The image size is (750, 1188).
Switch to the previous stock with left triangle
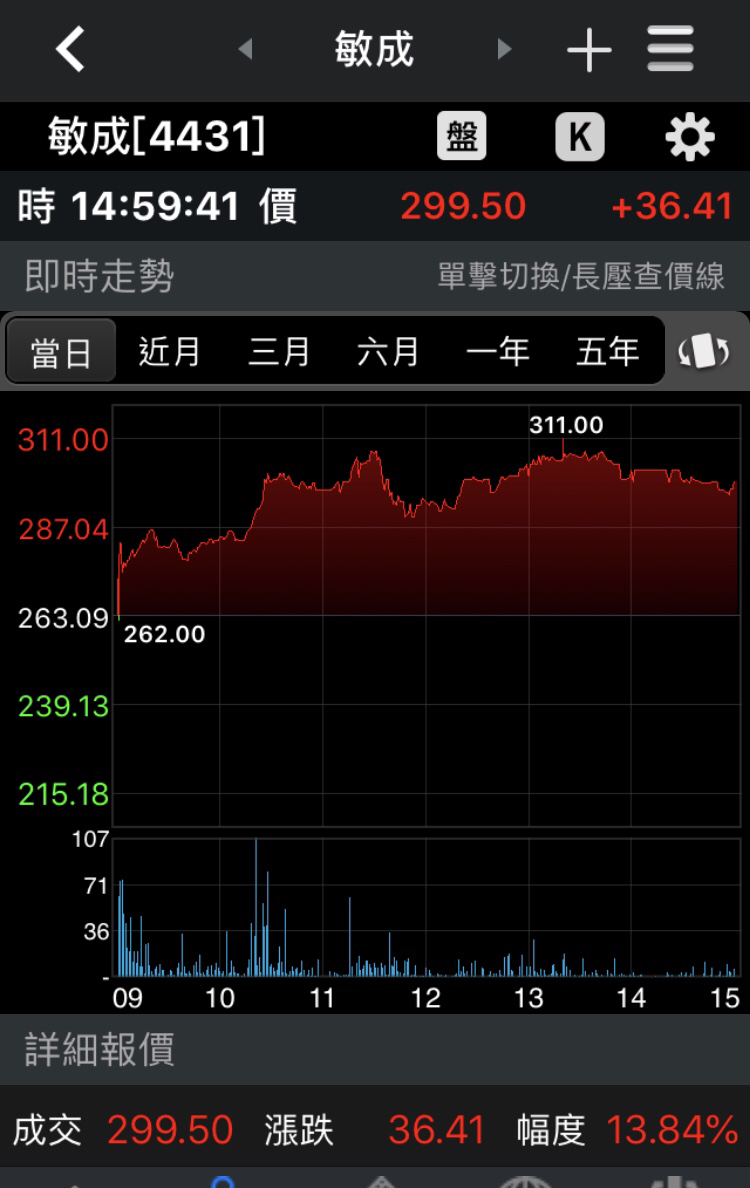tap(245, 49)
